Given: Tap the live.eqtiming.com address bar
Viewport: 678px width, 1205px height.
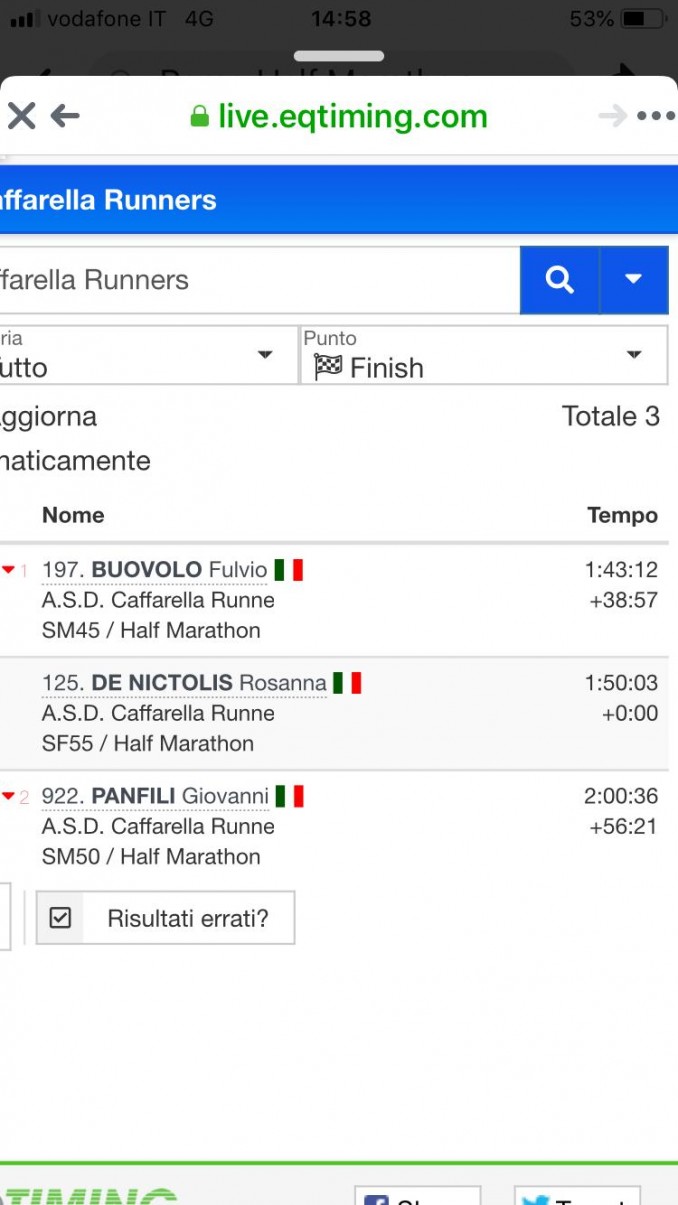Looking at the screenshot, I should click(339, 116).
